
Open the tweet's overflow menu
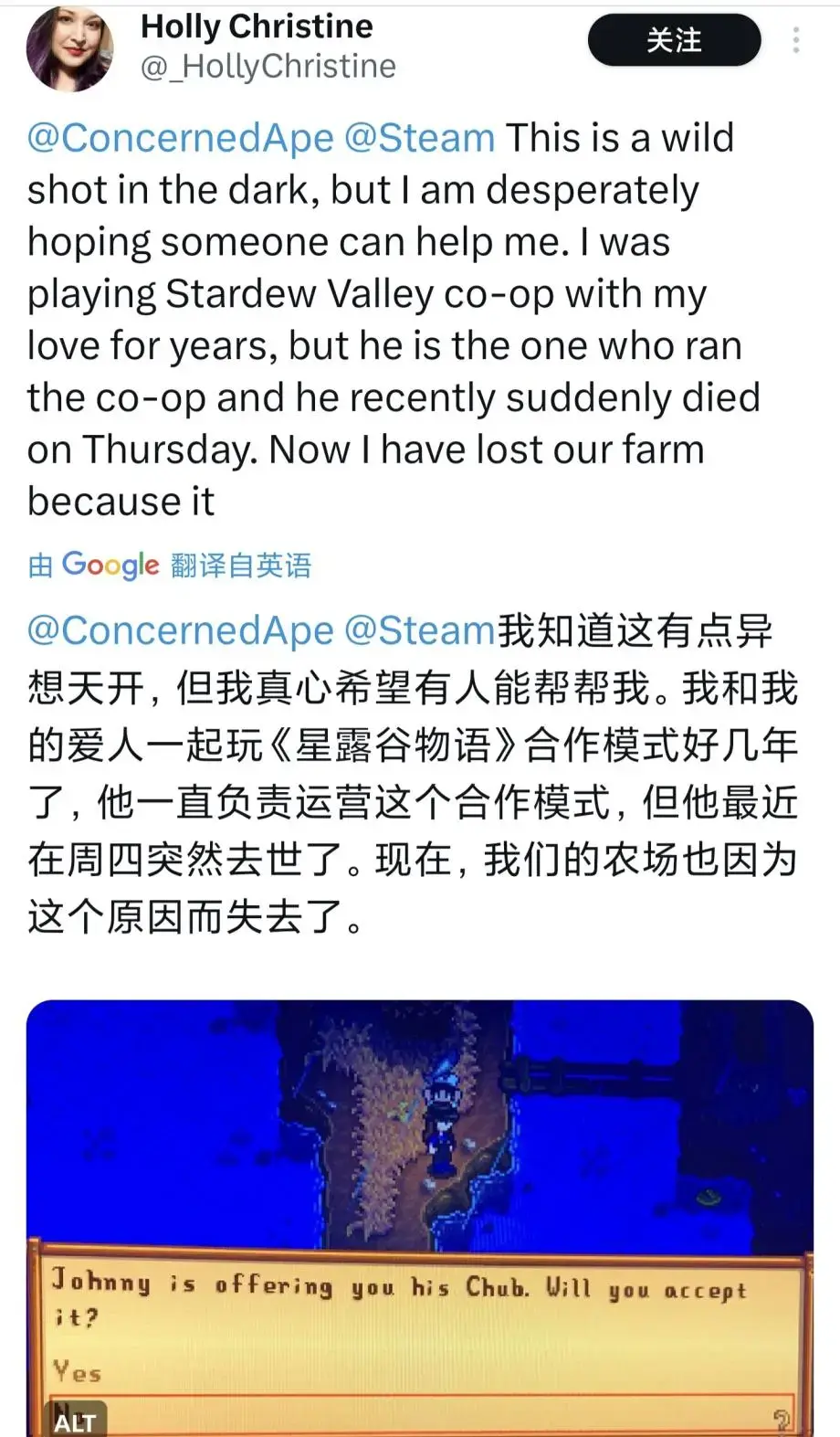[x=796, y=40]
